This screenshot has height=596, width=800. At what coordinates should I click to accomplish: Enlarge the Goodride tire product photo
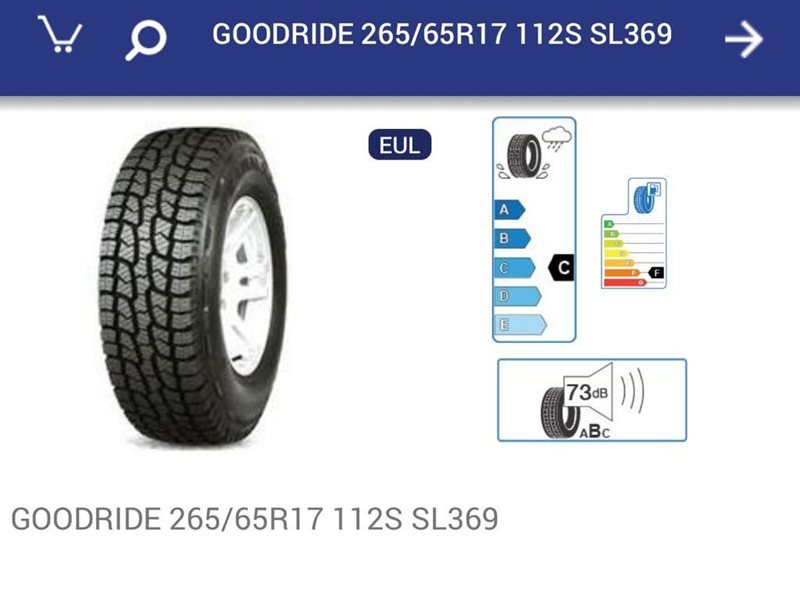(191, 287)
